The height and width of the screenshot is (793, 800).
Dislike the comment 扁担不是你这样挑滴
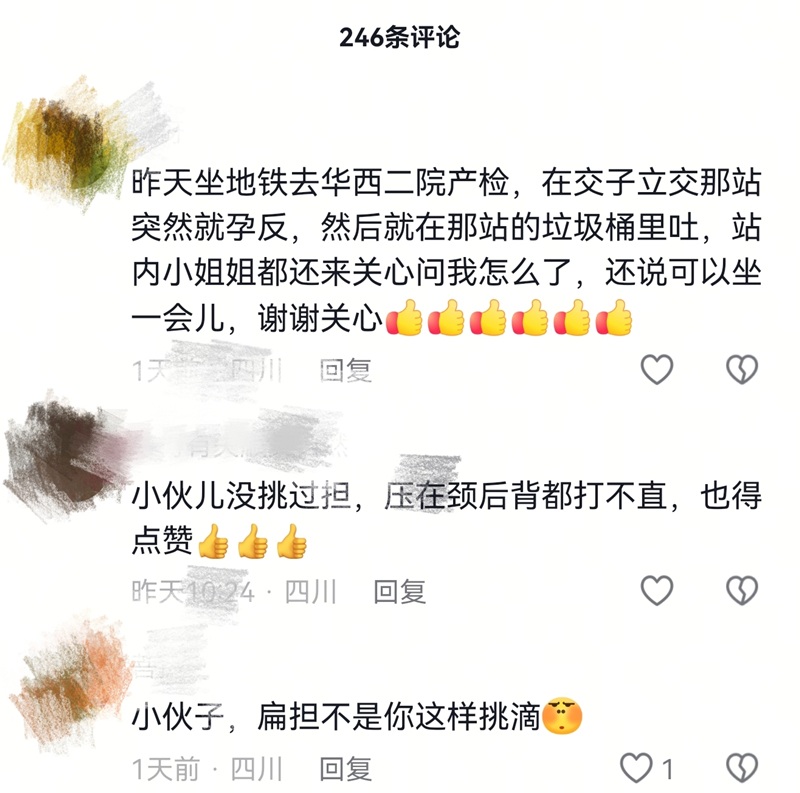tap(741, 768)
